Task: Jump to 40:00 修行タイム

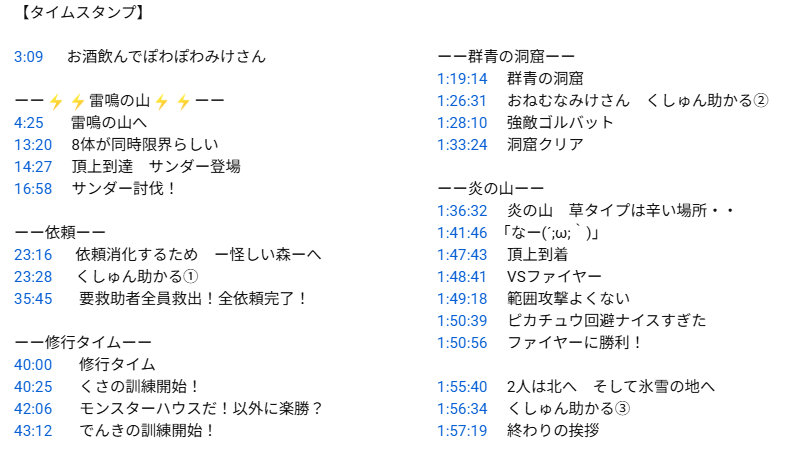Action: 33,365
